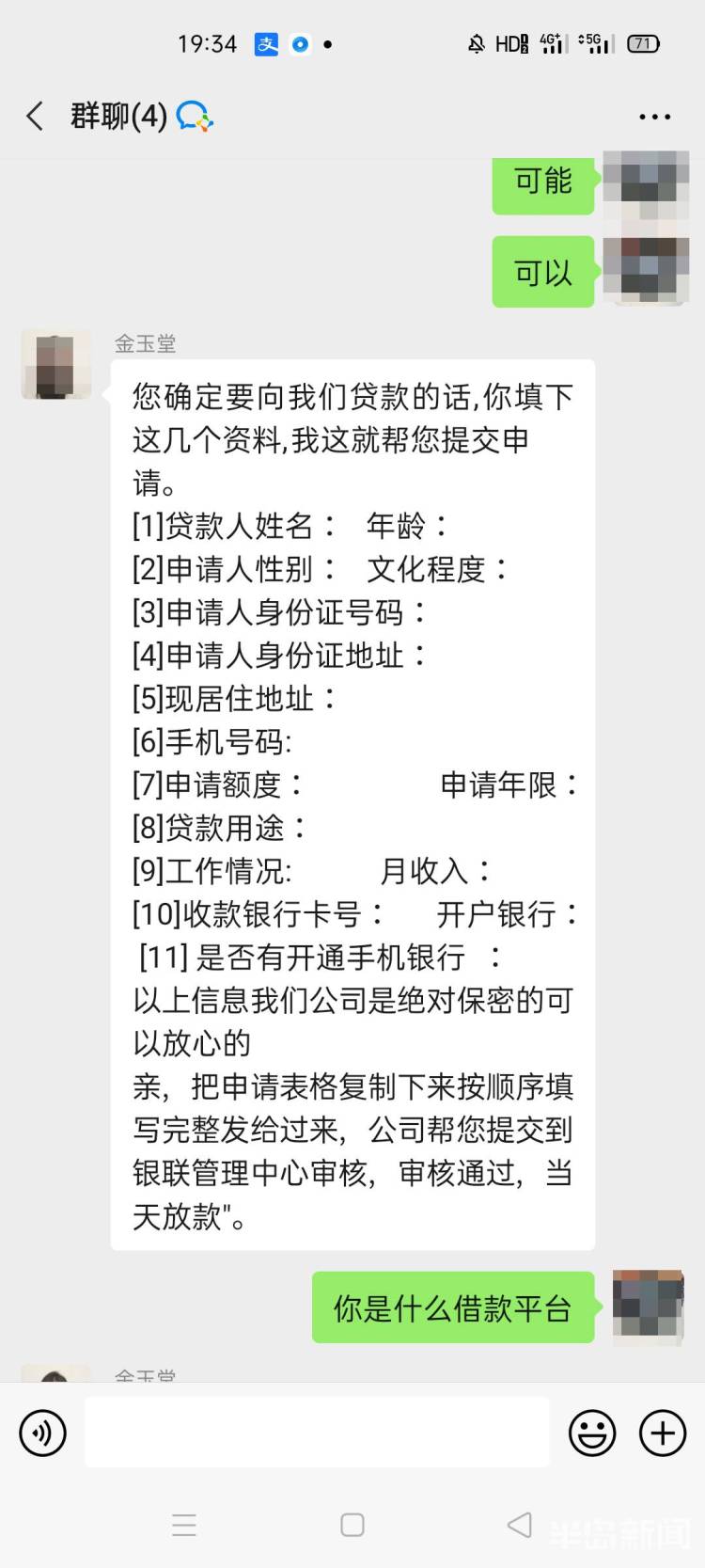Tap the group title 群聊(4)
This screenshot has height=1568, width=705.
pos(118,116)
